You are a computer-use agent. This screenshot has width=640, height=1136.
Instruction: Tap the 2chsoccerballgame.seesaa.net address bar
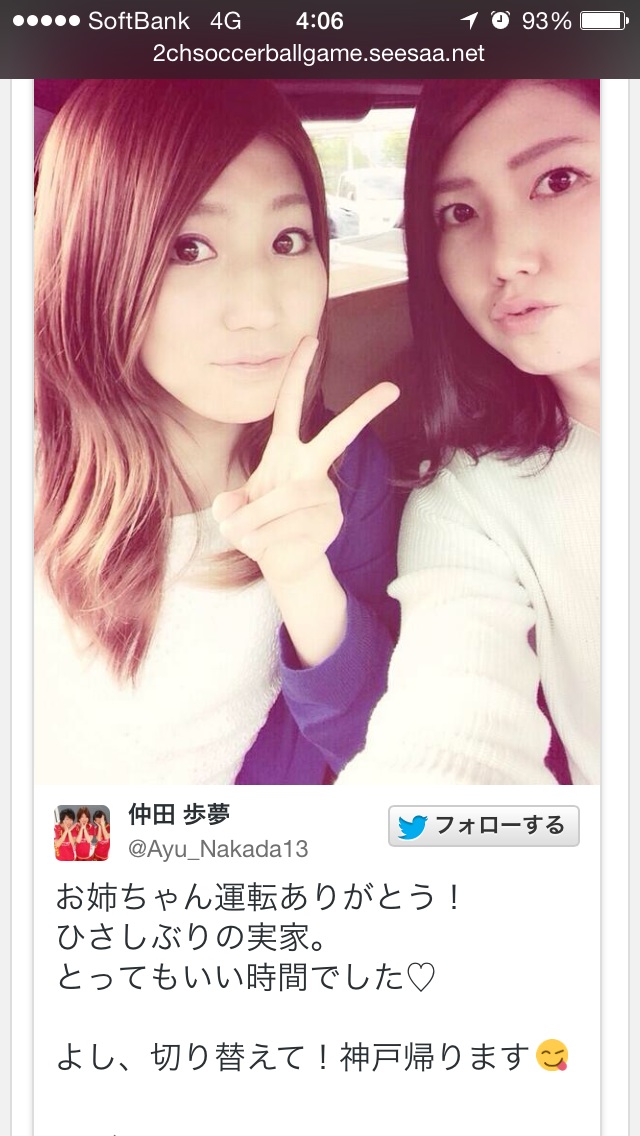(319, 54)
